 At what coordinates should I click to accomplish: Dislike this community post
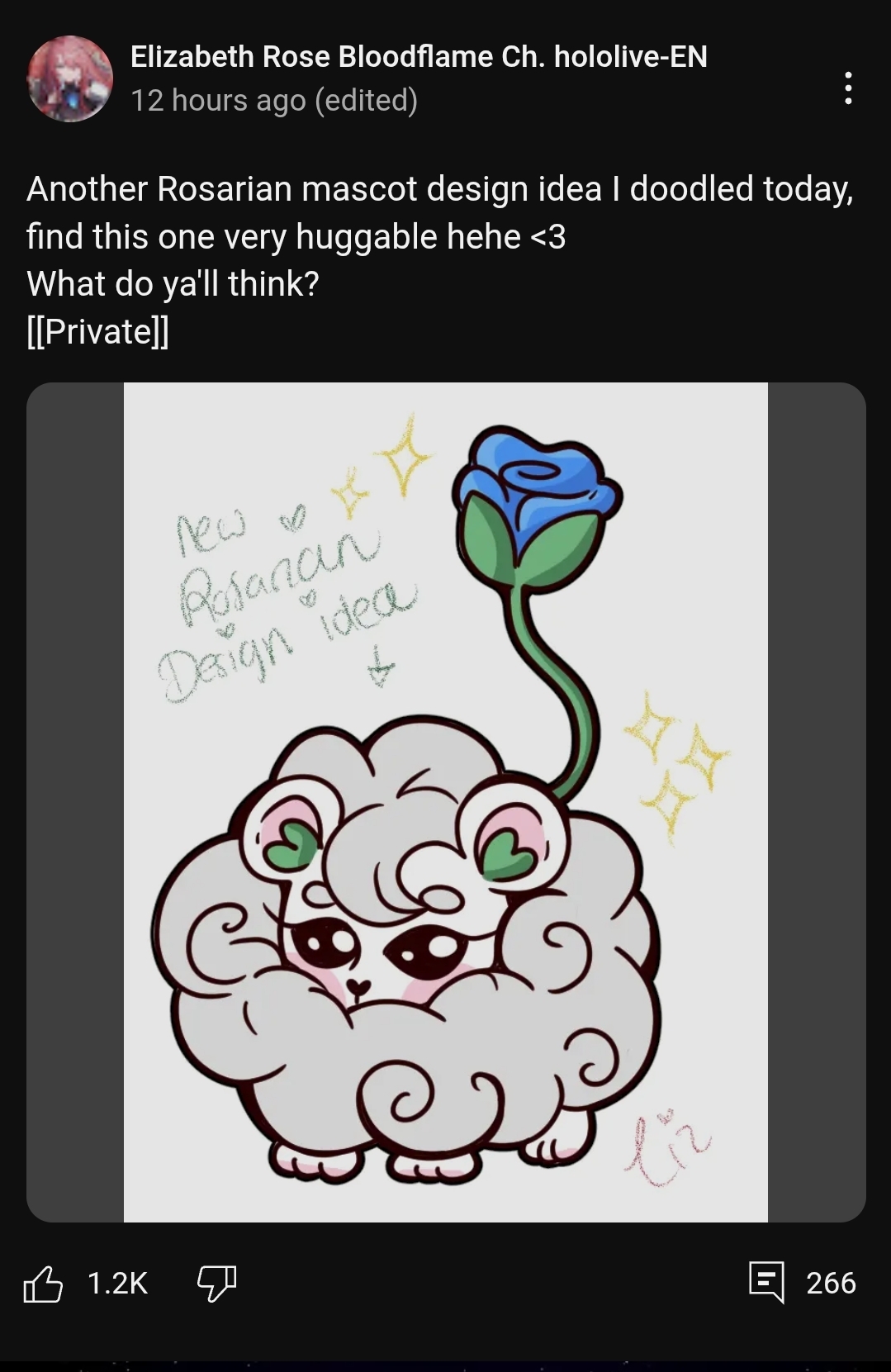coord(216,1283)
